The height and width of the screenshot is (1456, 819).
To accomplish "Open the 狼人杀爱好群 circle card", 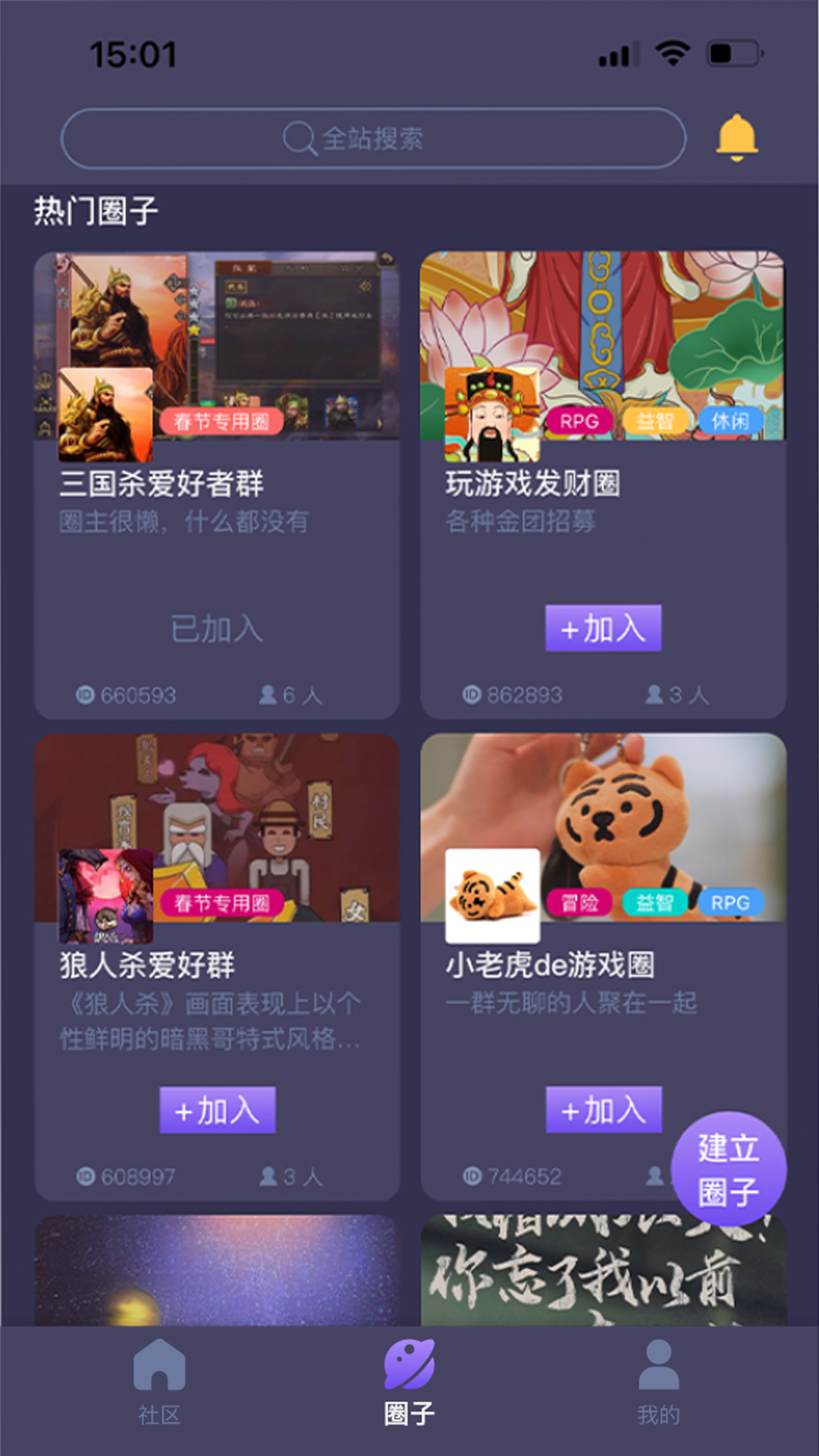I will [x=217, y=967].
